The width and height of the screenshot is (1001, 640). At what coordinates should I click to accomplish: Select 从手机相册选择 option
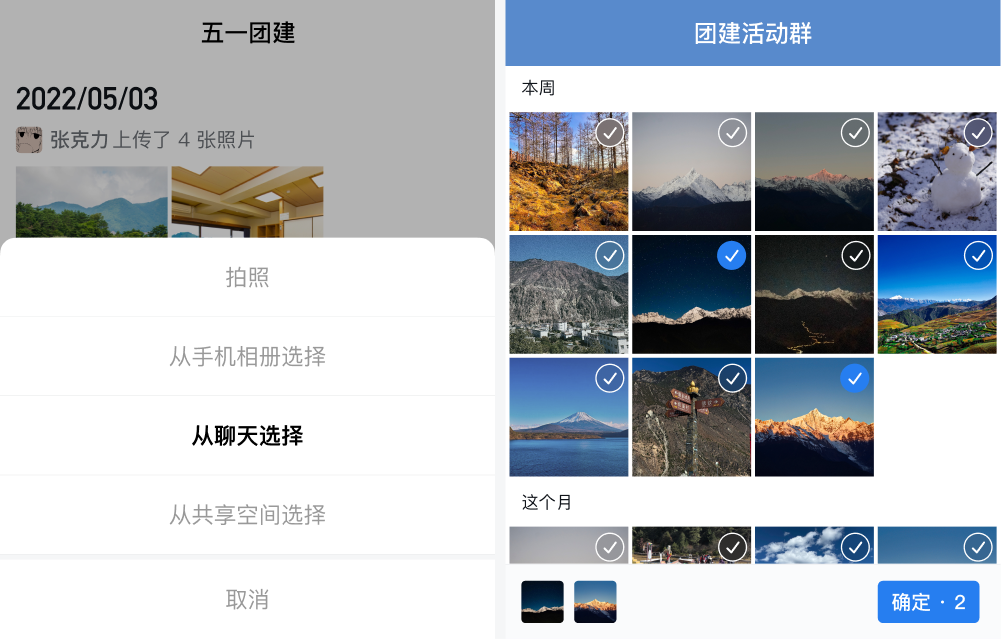click(247, 356)
